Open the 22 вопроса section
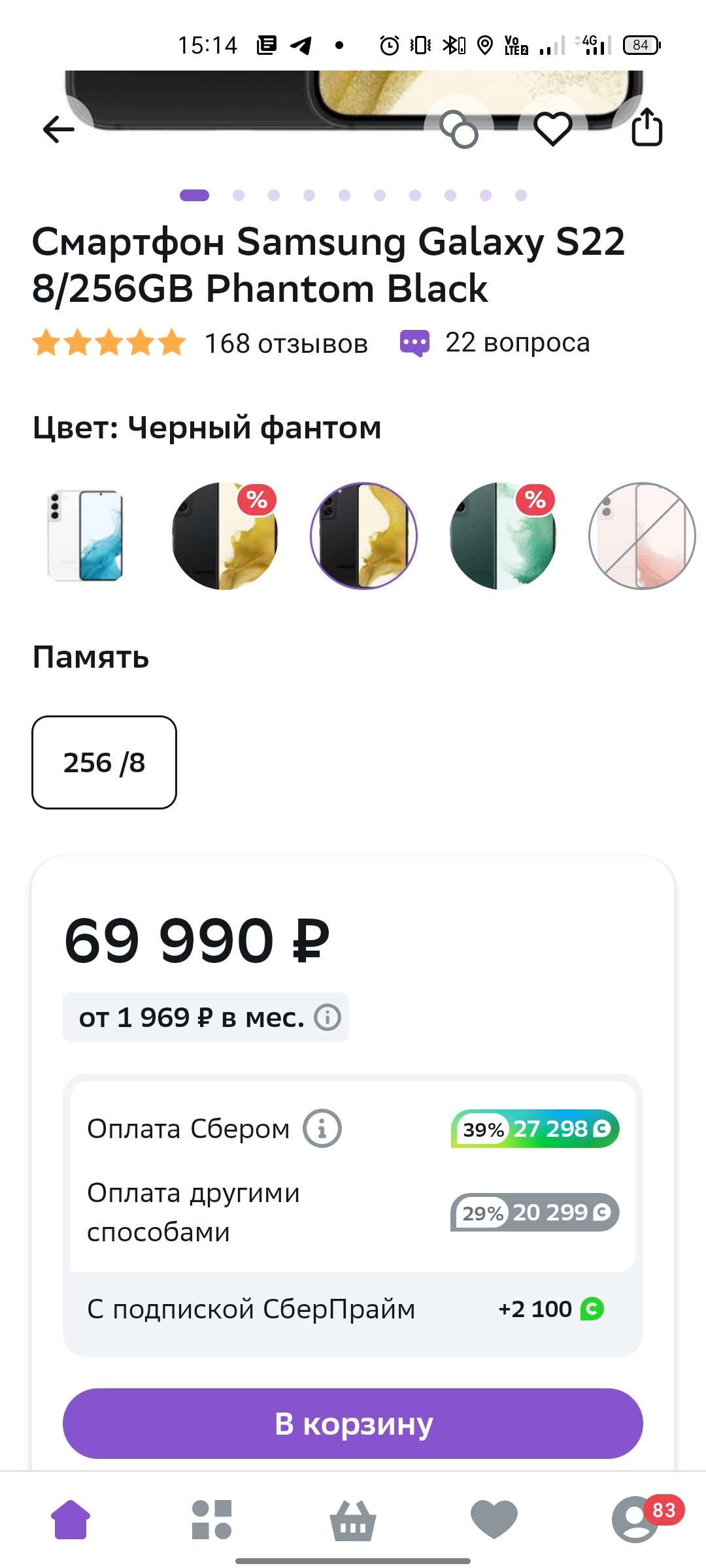This screenshot has height=1568, width=706. pos(516,342)
